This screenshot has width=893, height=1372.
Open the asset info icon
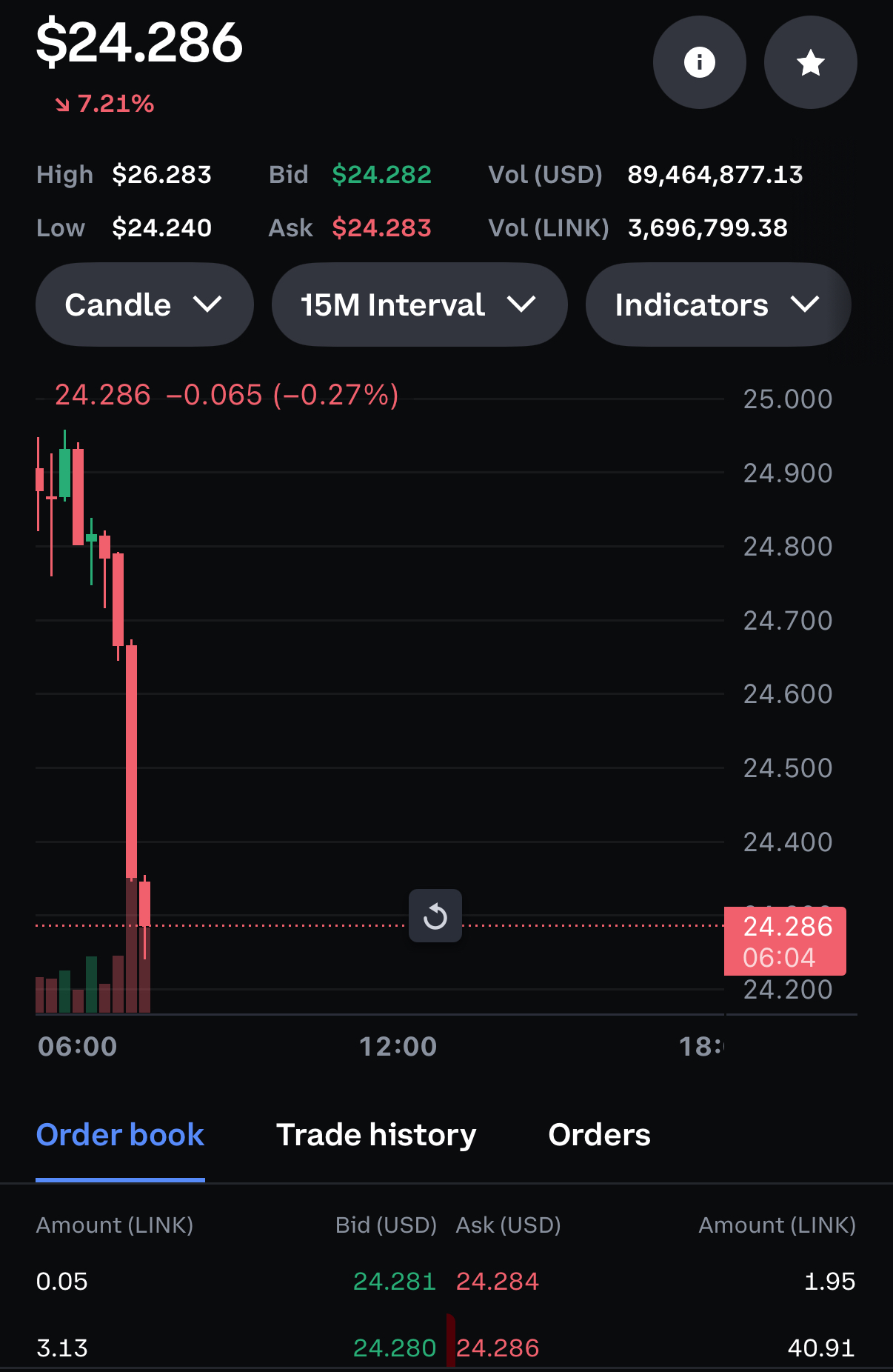(x=699, y=62)
